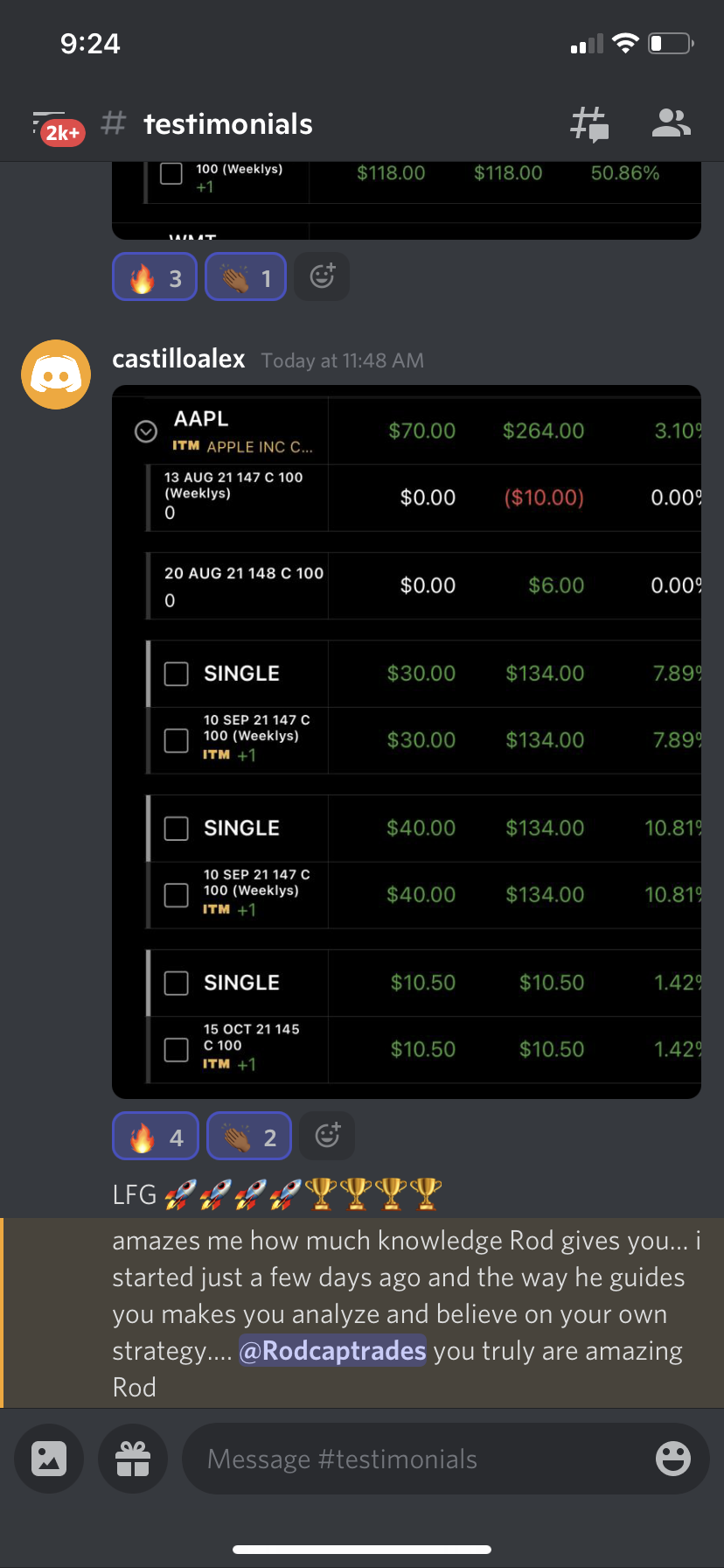The image size is (724, 1568).
Task: Add a reaction to the upper screenshot message
Action: pyautogui.click(x=323, y=277)
